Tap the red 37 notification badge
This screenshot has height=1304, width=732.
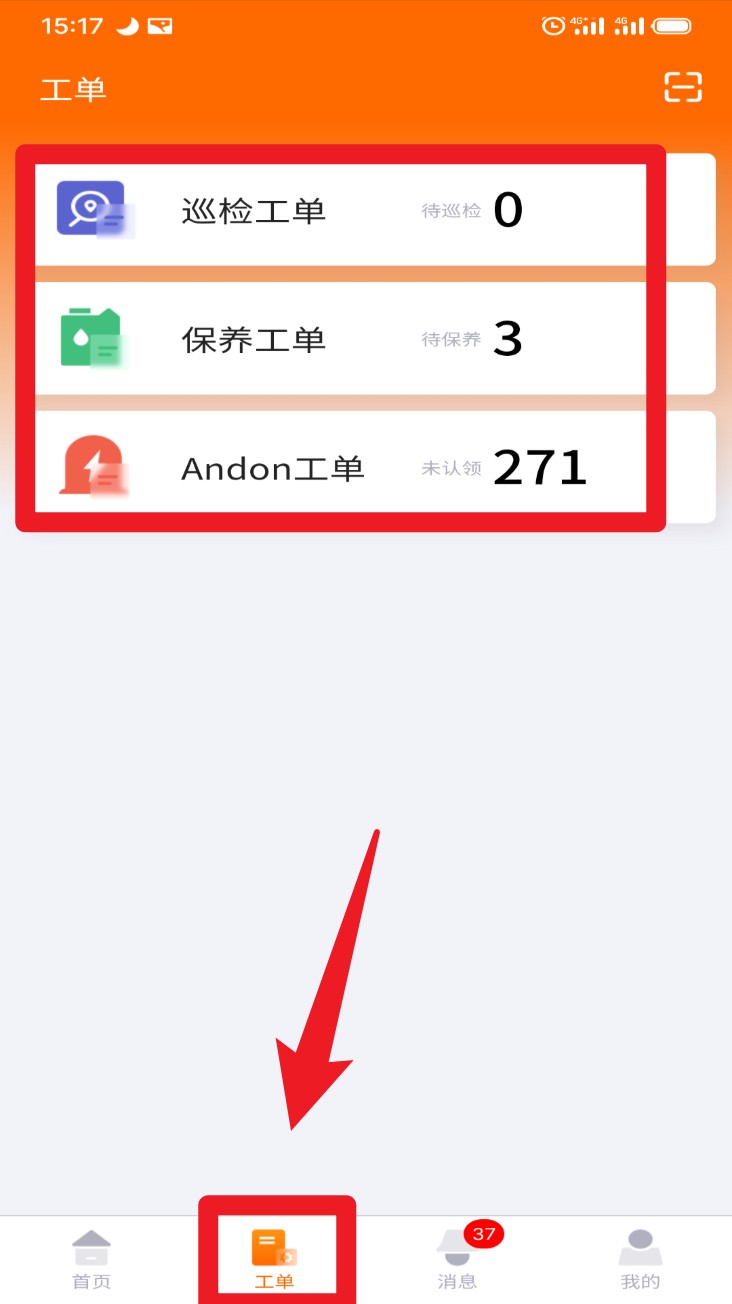click(483, 1235)
